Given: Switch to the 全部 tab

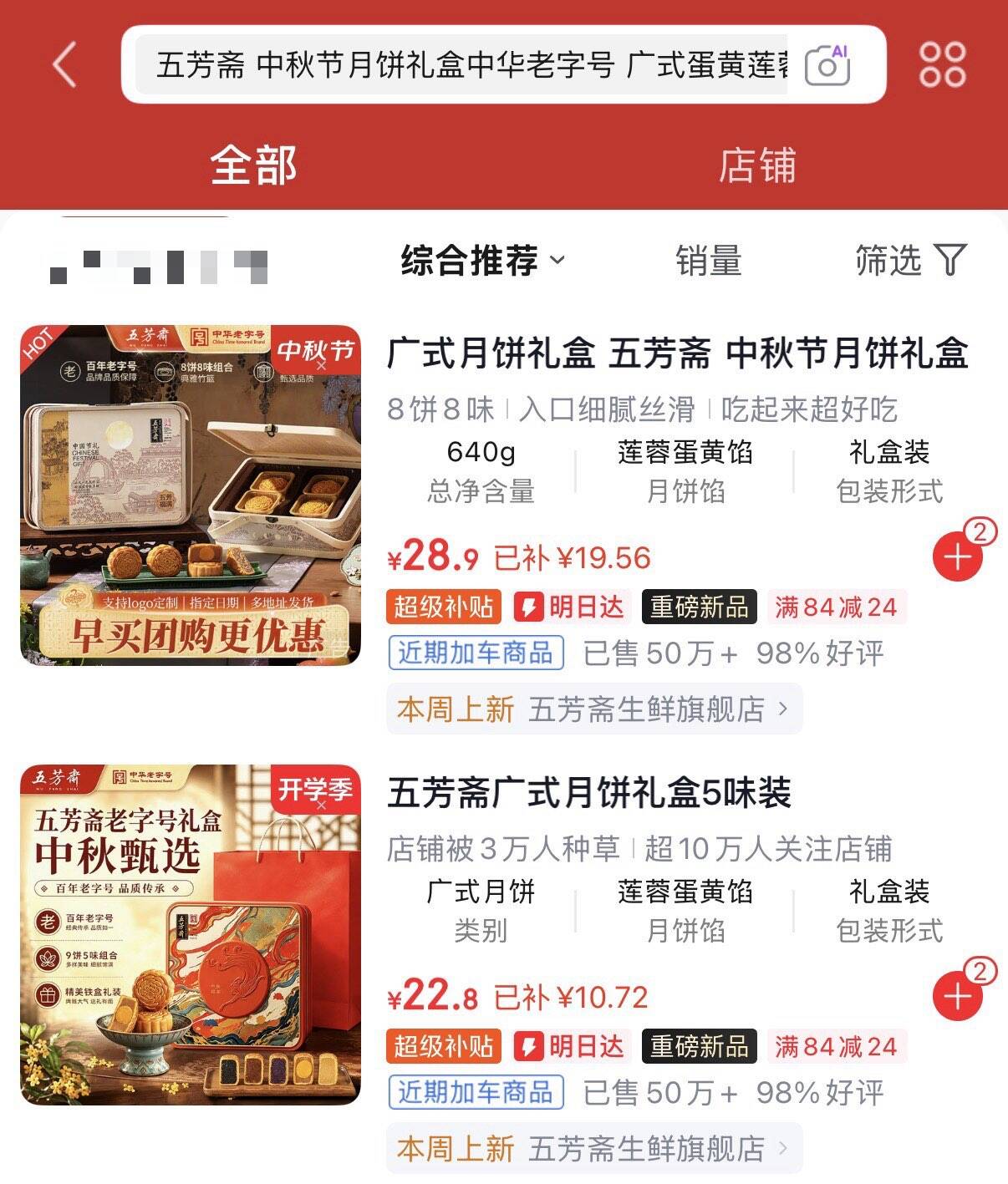Looking at the screenshot, I should coord(253,165).
